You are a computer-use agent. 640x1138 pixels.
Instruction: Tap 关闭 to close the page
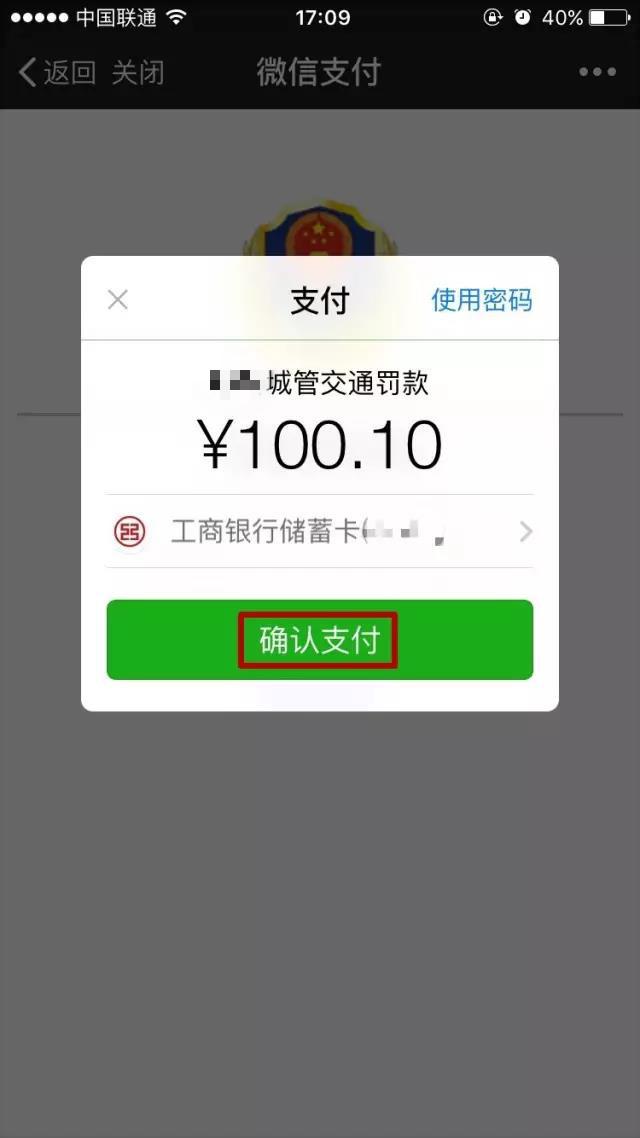click(x=138, y=73)
